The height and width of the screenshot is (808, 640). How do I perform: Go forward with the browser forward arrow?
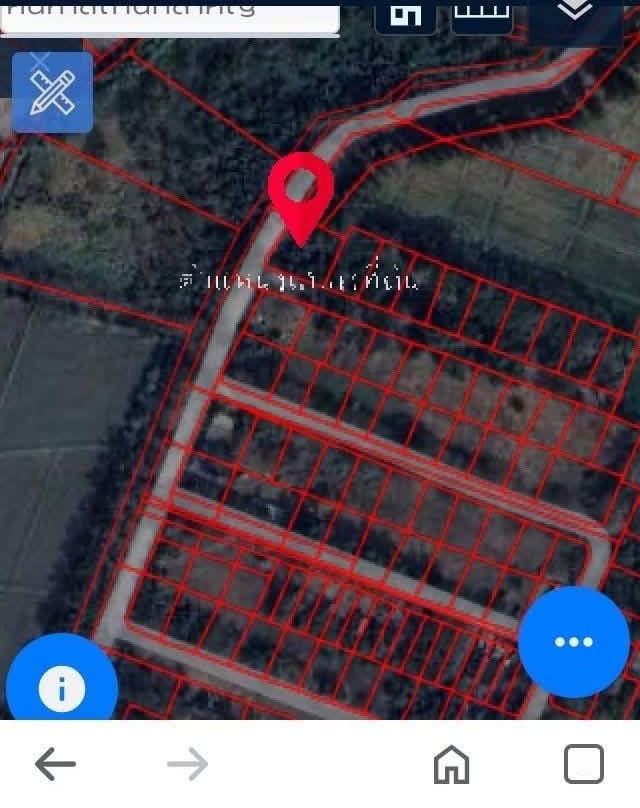pos(187,765)
